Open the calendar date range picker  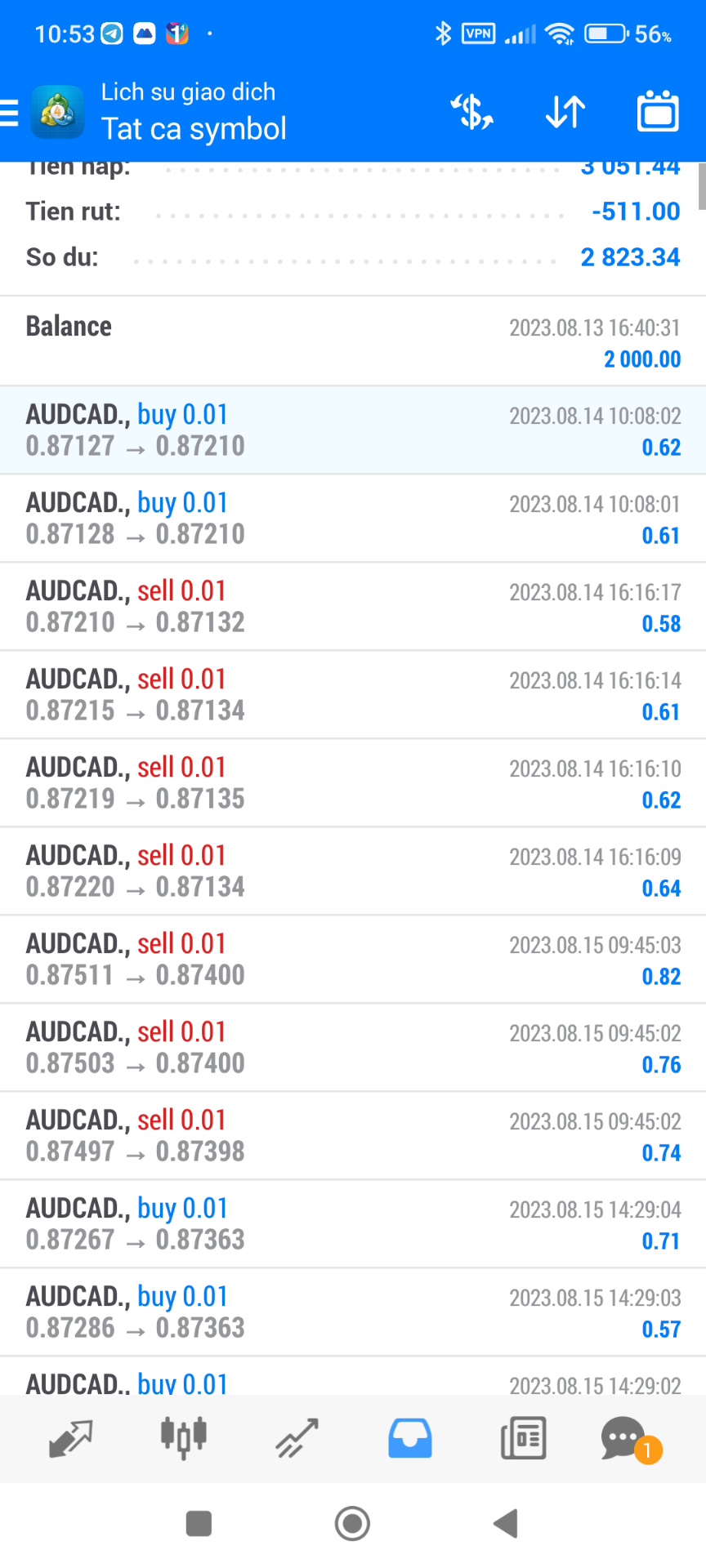coord(658,113)
